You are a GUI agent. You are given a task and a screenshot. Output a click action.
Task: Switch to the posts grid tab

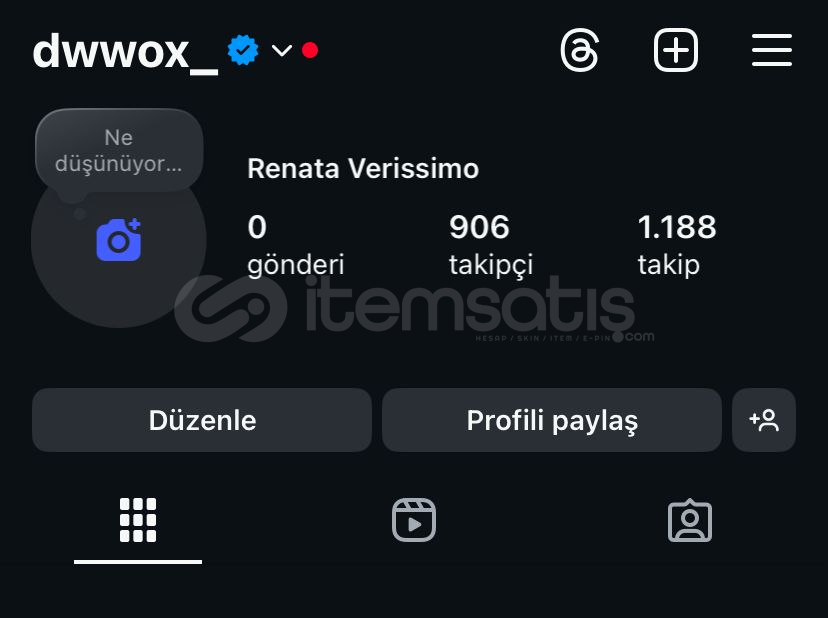(x=138, y=520)
